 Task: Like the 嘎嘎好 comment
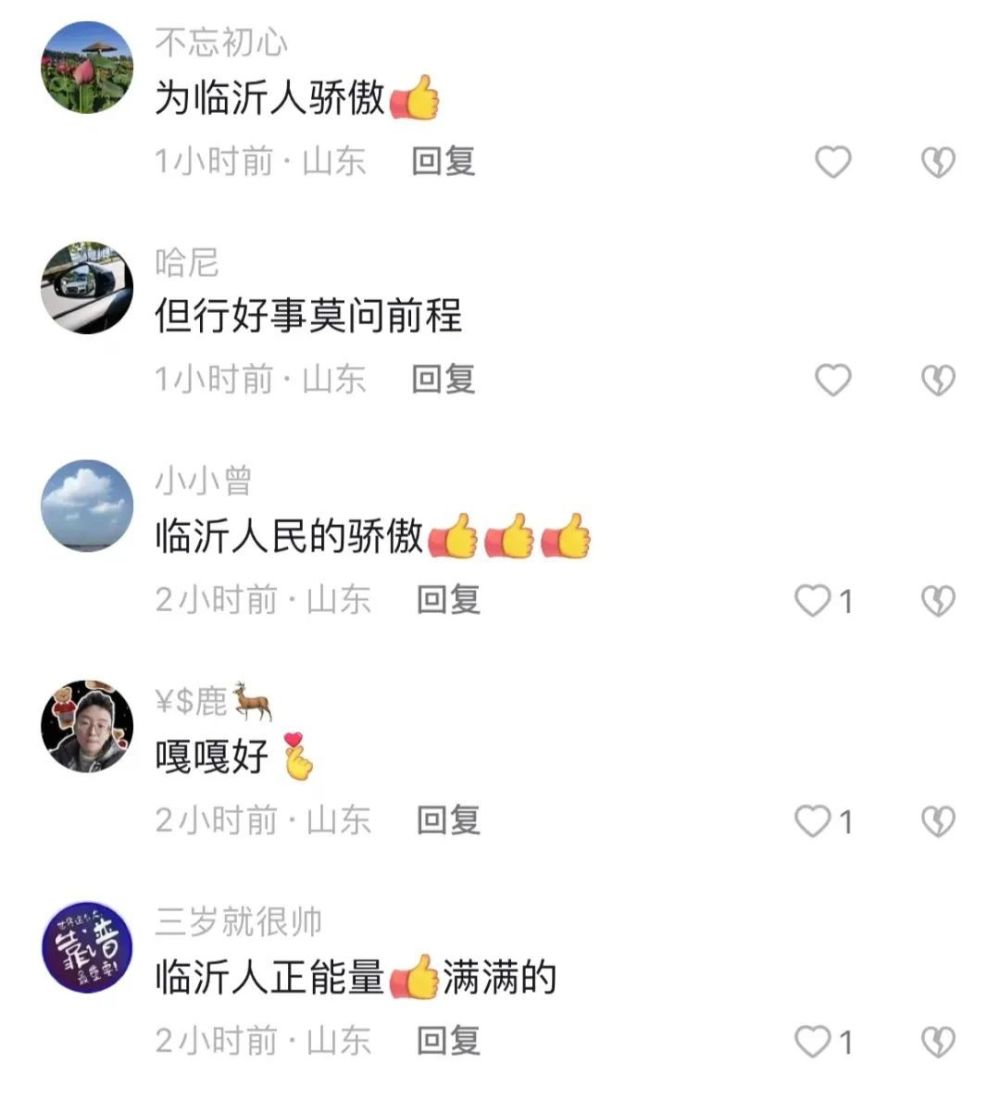coord(812,821)
